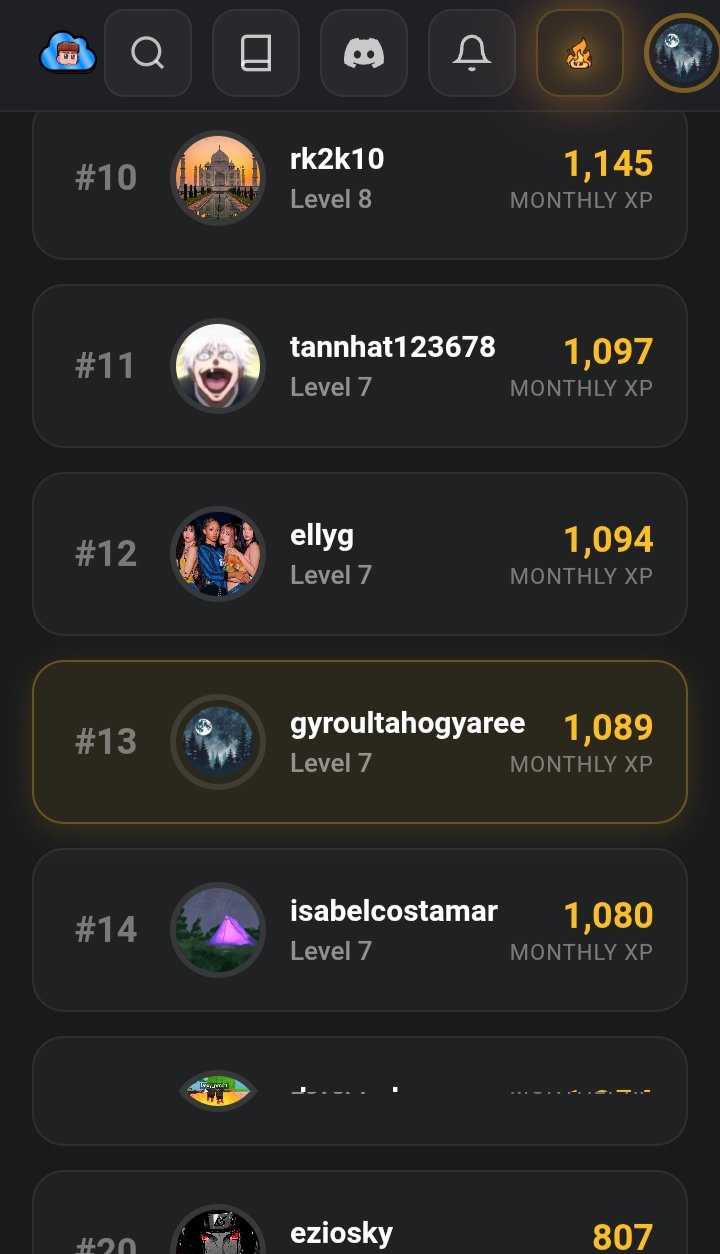Open ellyg's leaderboard card

click(x=360, y=554)
